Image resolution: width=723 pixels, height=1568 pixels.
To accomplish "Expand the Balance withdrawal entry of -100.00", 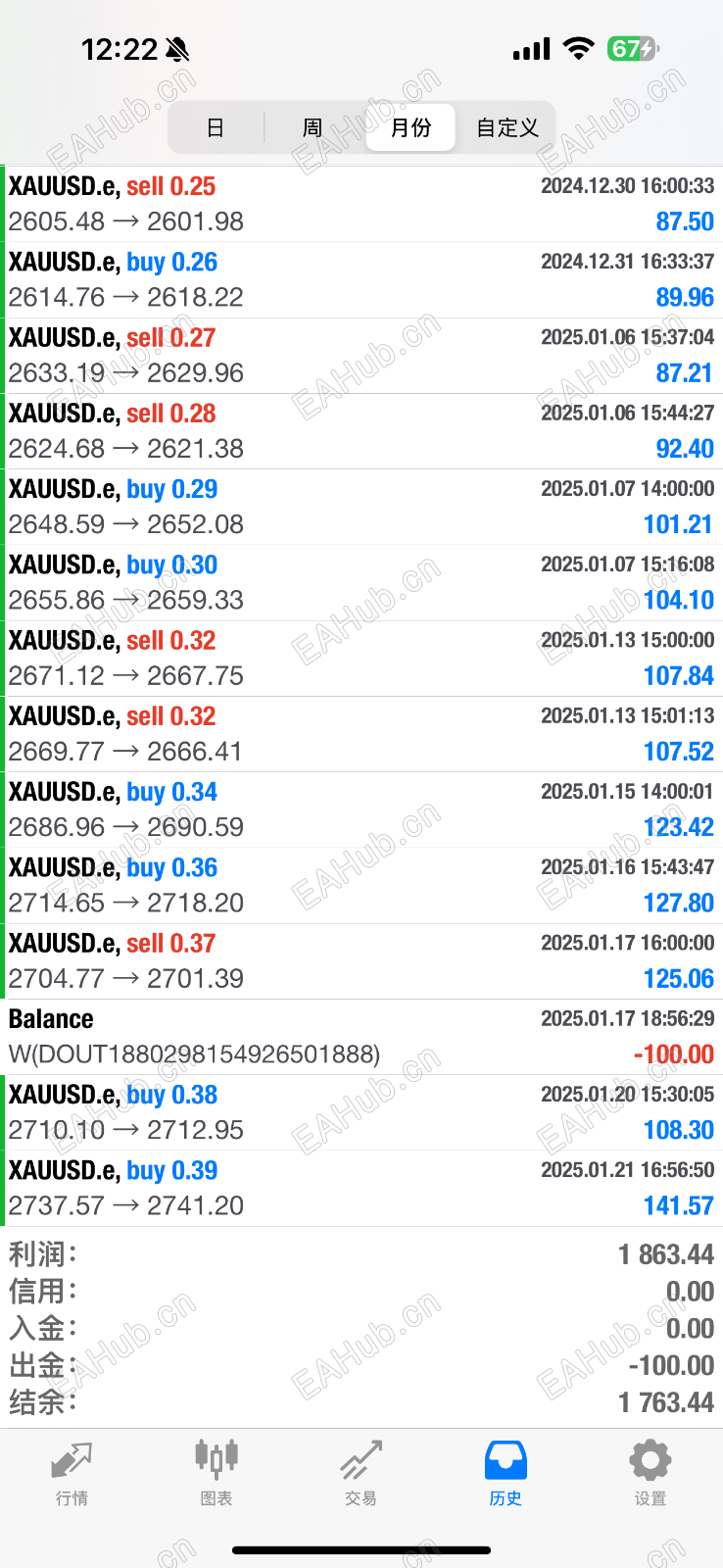I will point(361,1037).
